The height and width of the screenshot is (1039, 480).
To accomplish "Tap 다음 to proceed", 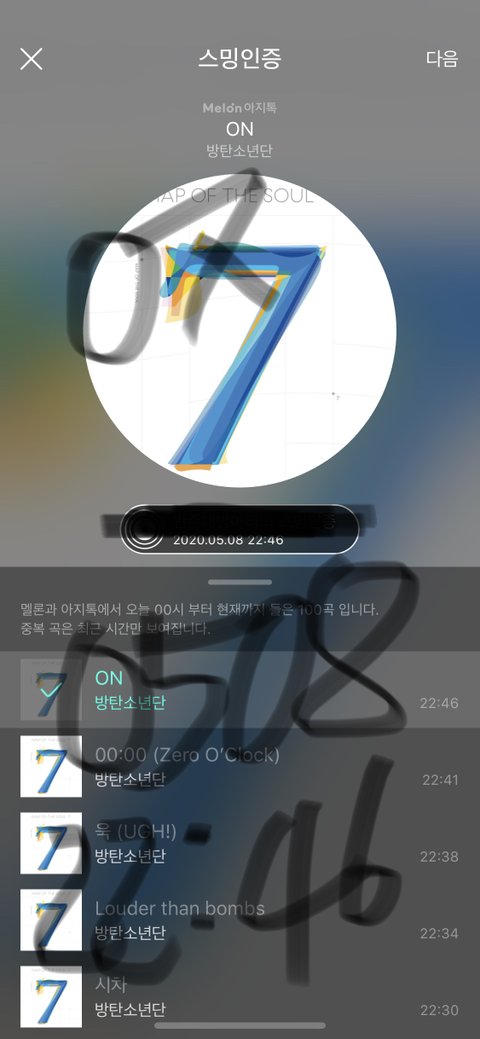I will pyautogui.click(x=442, y=58).
